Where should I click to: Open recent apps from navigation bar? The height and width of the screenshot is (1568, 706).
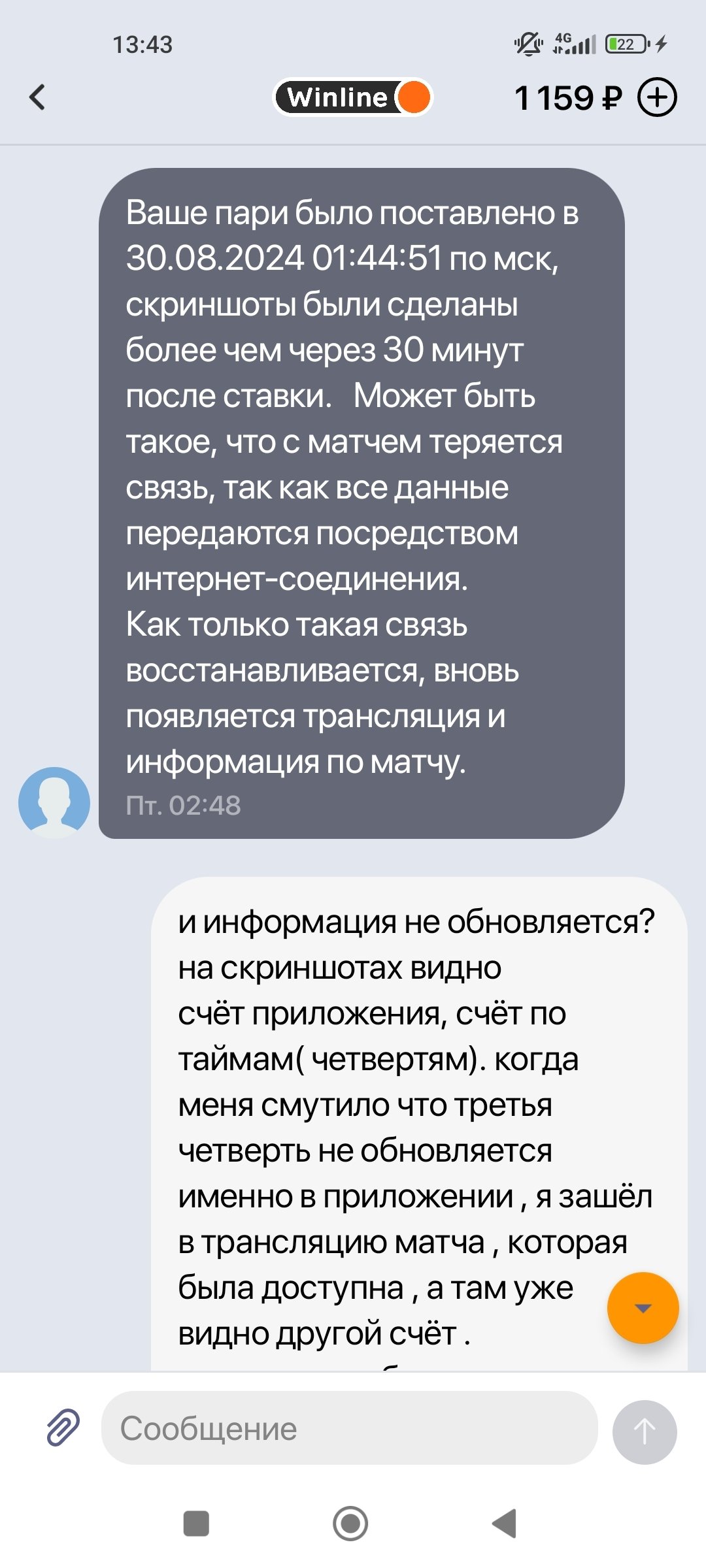click(x=196, y=1524)
